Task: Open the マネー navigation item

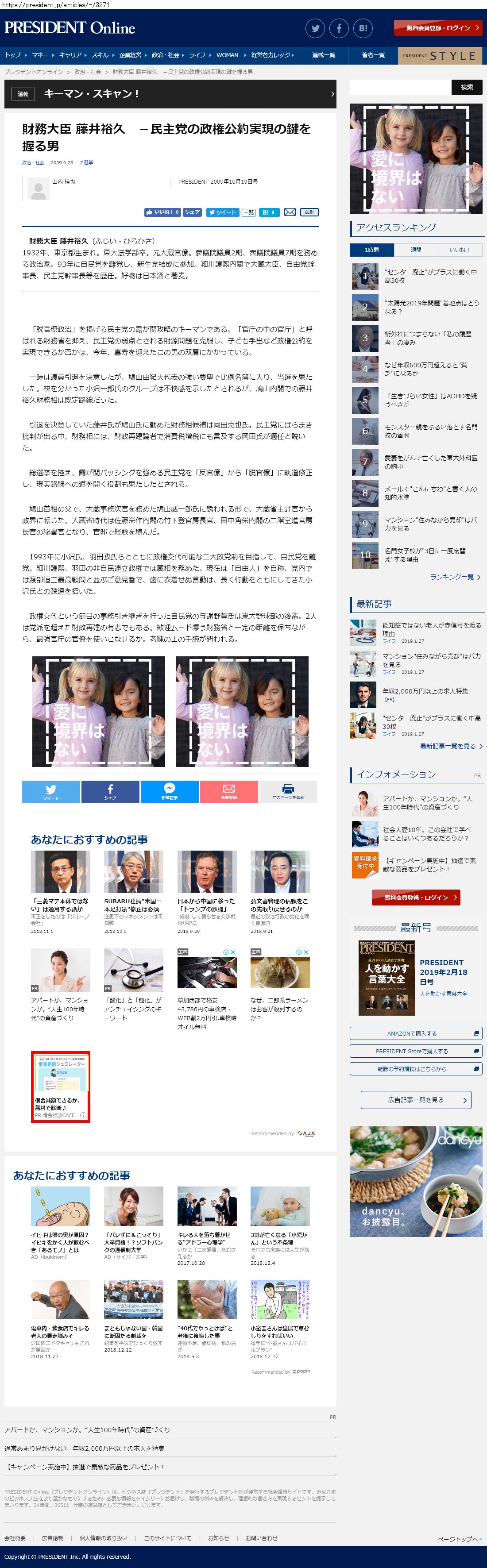Action: [x=40, y=55]
